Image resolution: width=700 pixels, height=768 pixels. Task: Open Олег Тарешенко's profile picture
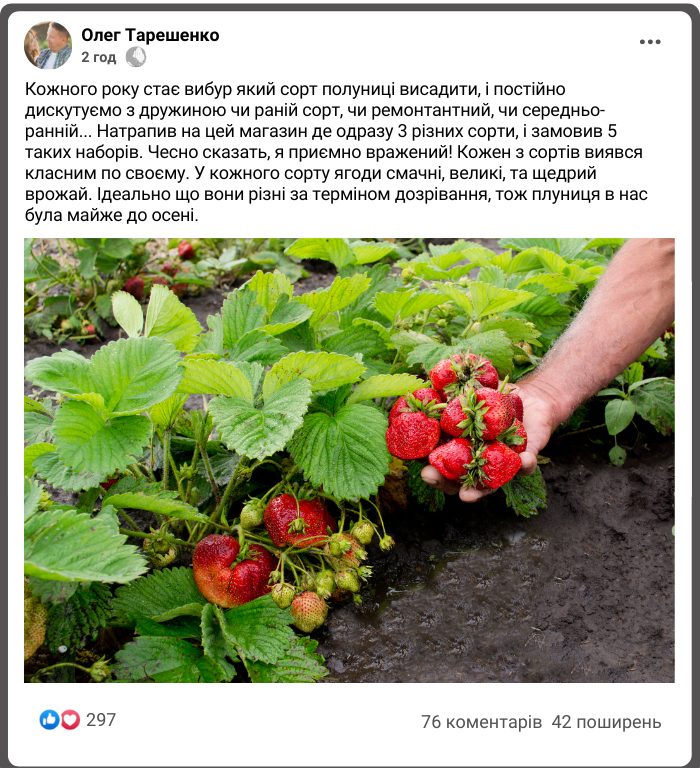(48, 45)
